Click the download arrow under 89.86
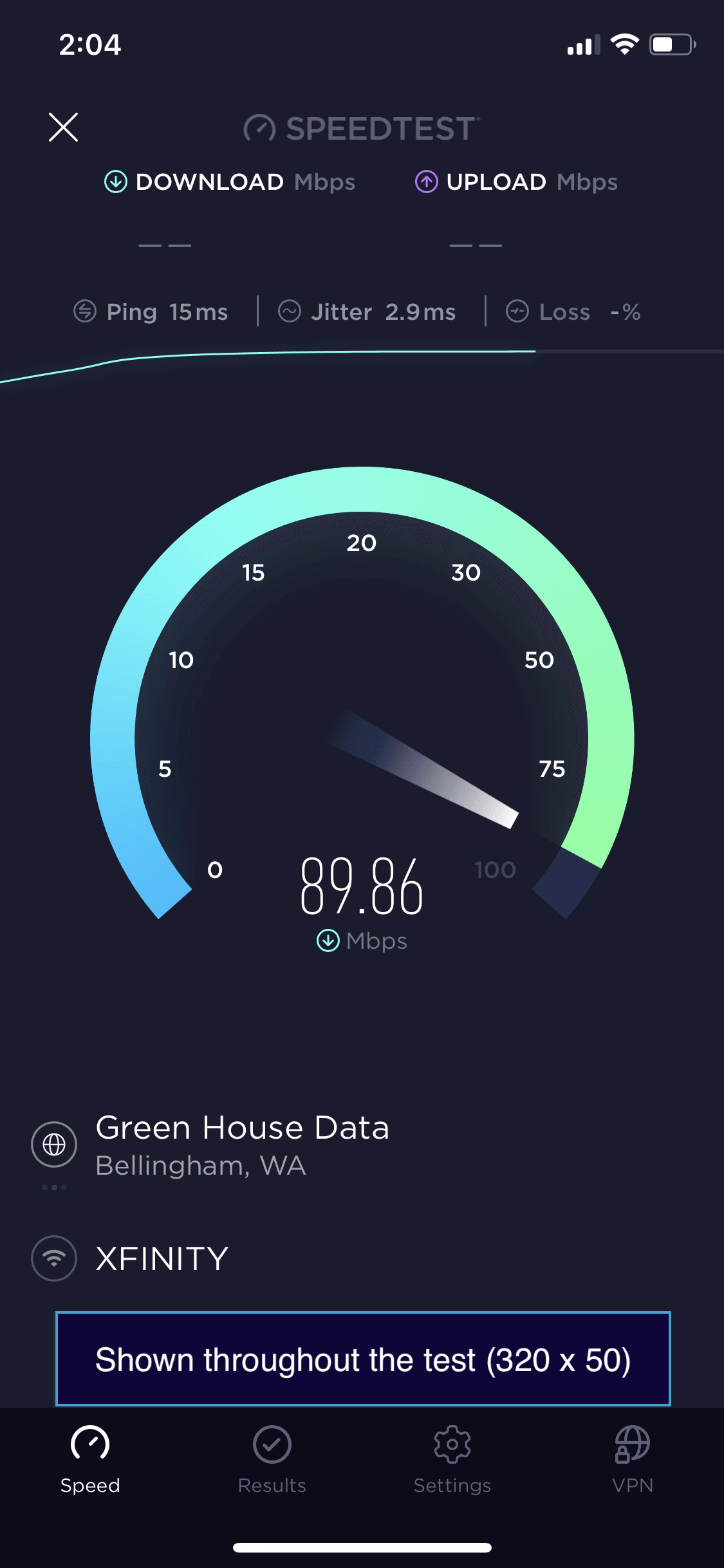 pyautogui.click(x=328, y=940)
